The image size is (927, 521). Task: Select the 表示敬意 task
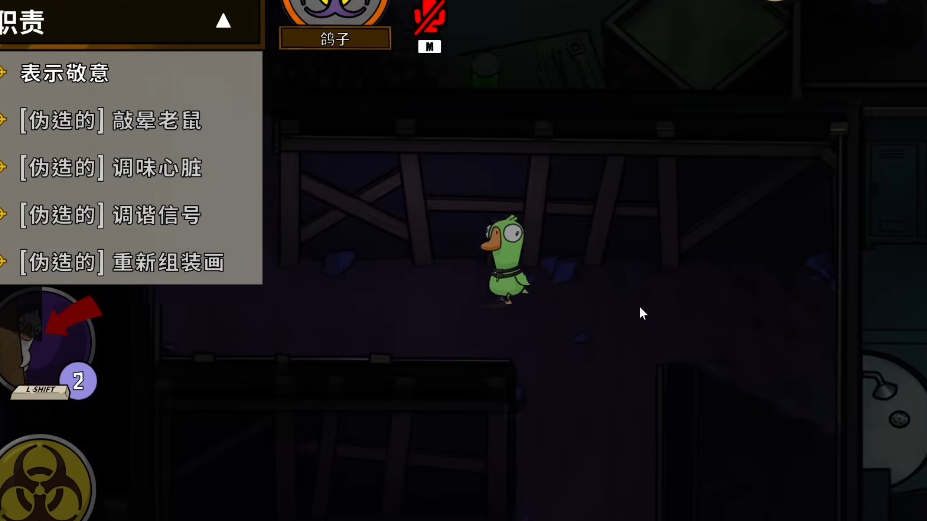point(66,73)
